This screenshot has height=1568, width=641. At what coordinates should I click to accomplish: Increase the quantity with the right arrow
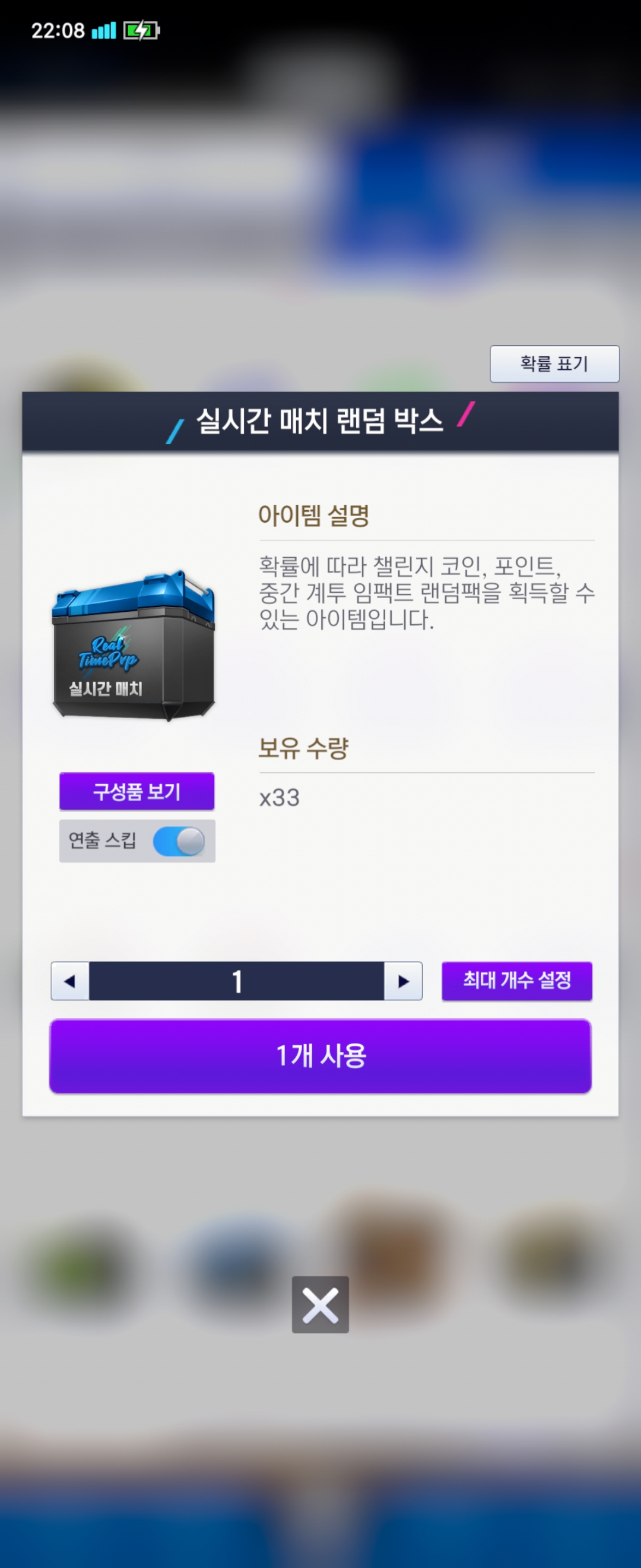click(x=402, y=981)
